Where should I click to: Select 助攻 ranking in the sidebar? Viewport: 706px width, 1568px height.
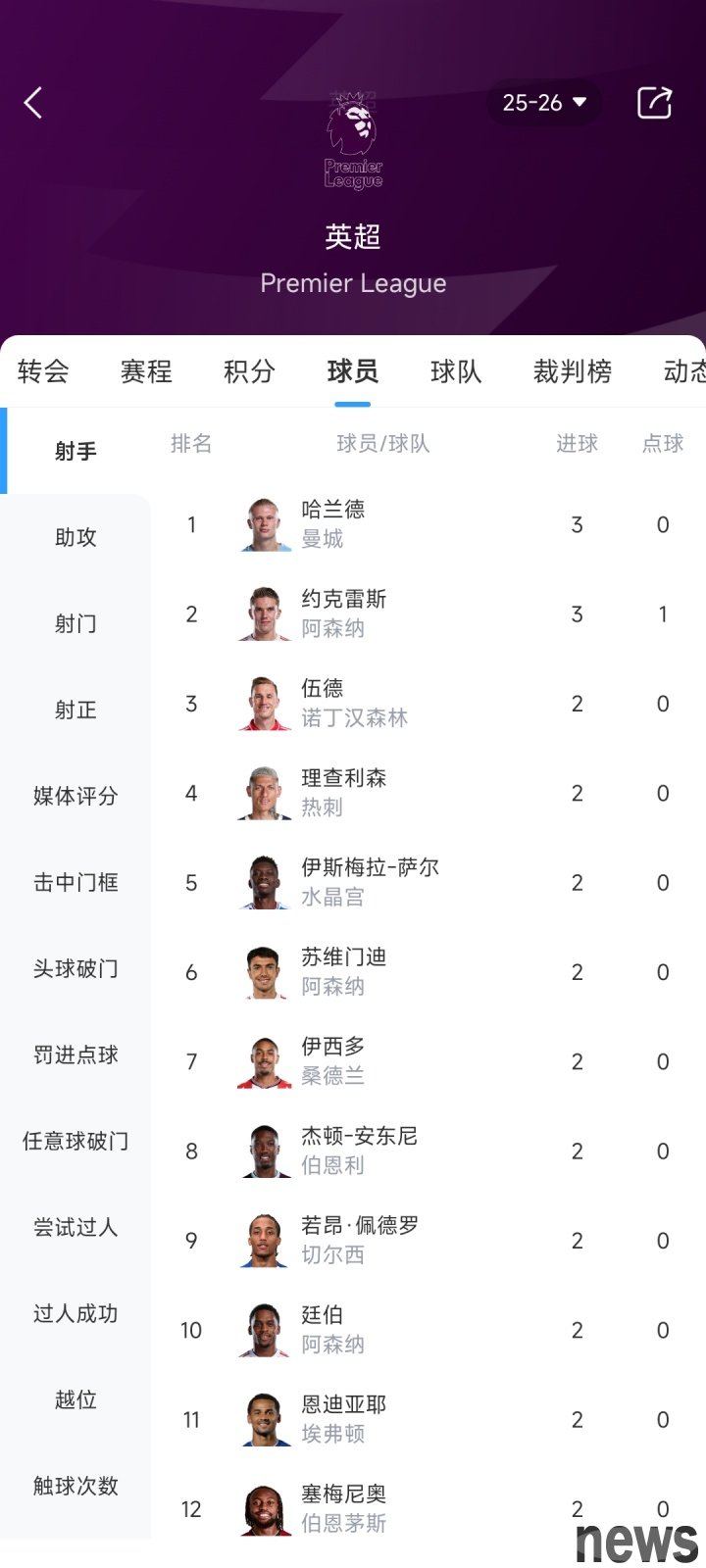76,537
